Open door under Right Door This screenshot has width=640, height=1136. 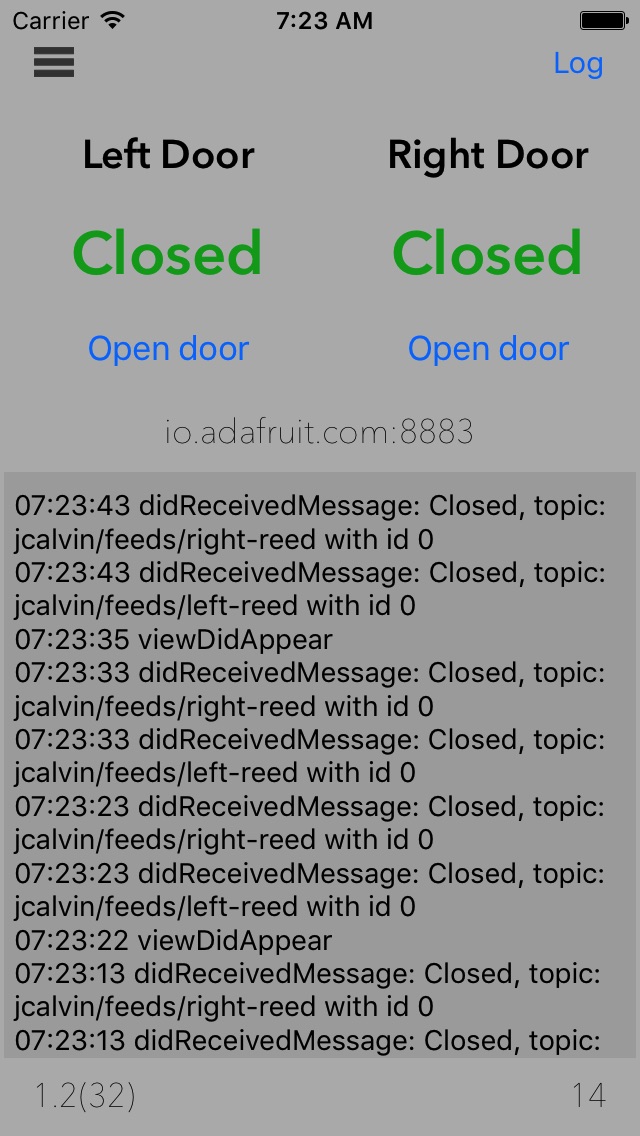[x=488, y=348]
